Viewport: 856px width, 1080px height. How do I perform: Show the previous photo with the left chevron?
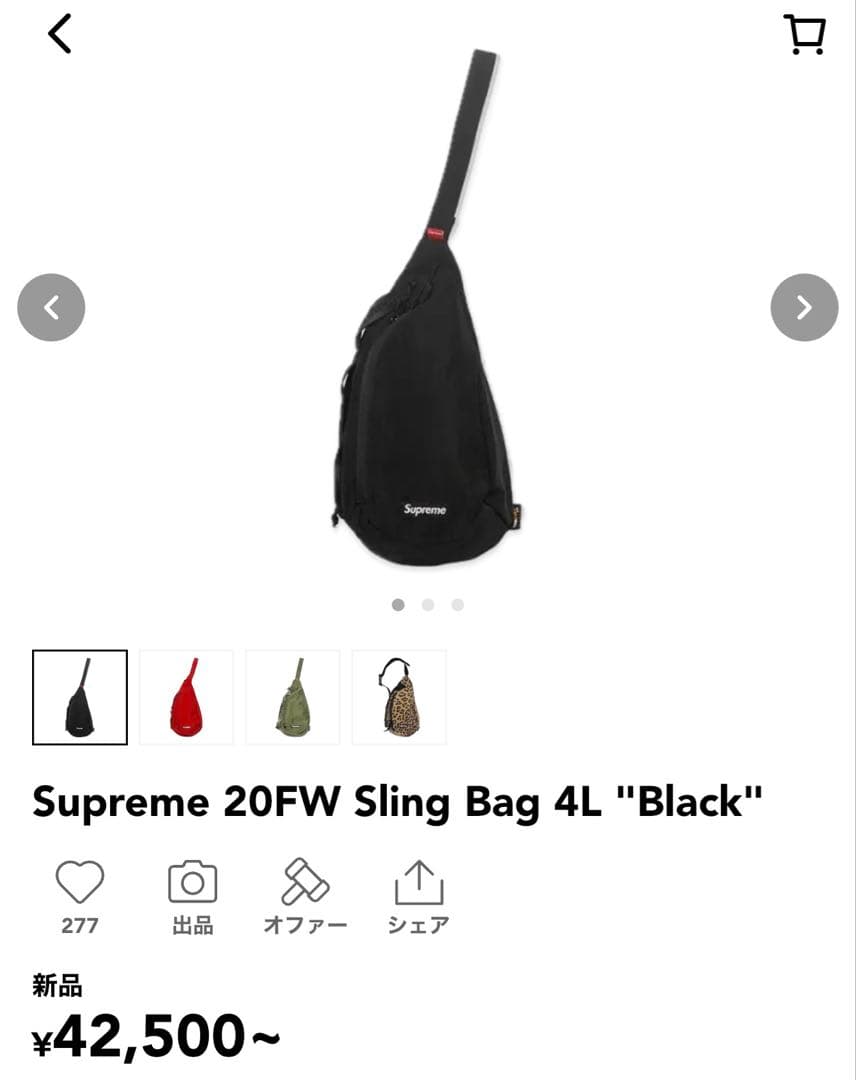[x=51, y=308]
